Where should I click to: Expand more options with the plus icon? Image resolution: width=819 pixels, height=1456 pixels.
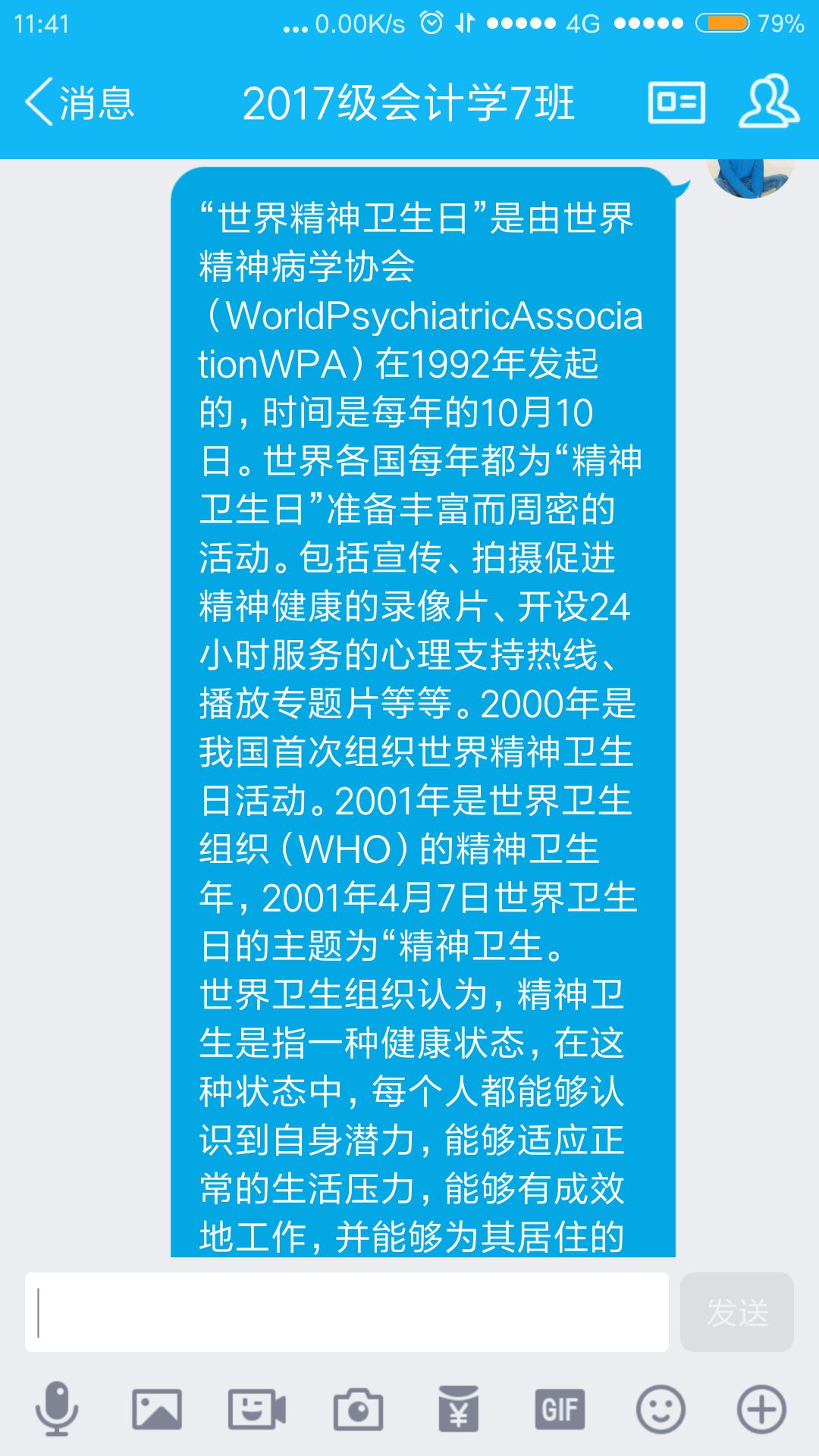[x=761, y=1409]
